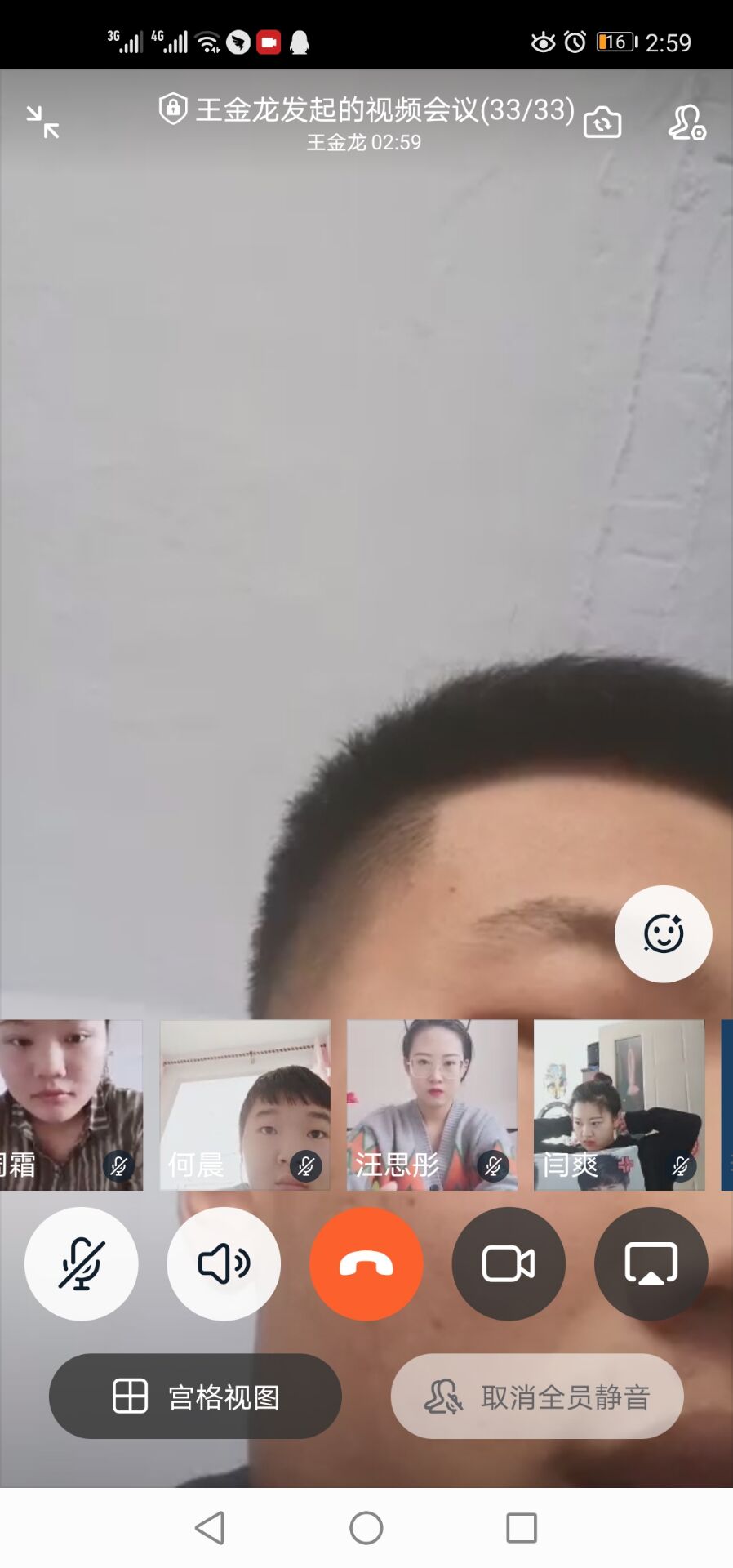Image resolution: width=733 pixels, height=1568 pixels.
Task: Hang up the video meeting
Action: [366, 1263]
